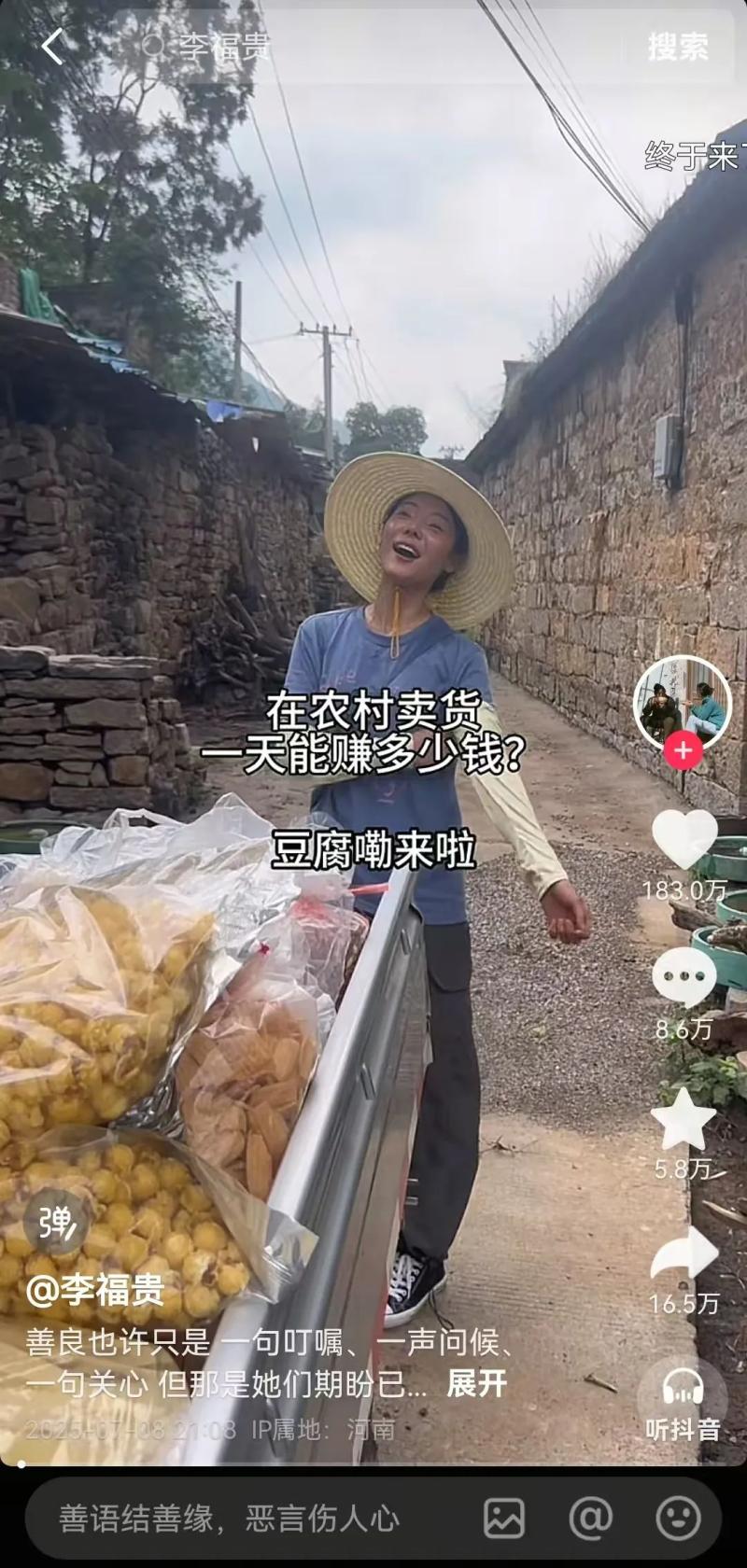This screenshot has width=747, height=1568.
Task: Expand the caption with 展开
Action: coord(476,1383)
